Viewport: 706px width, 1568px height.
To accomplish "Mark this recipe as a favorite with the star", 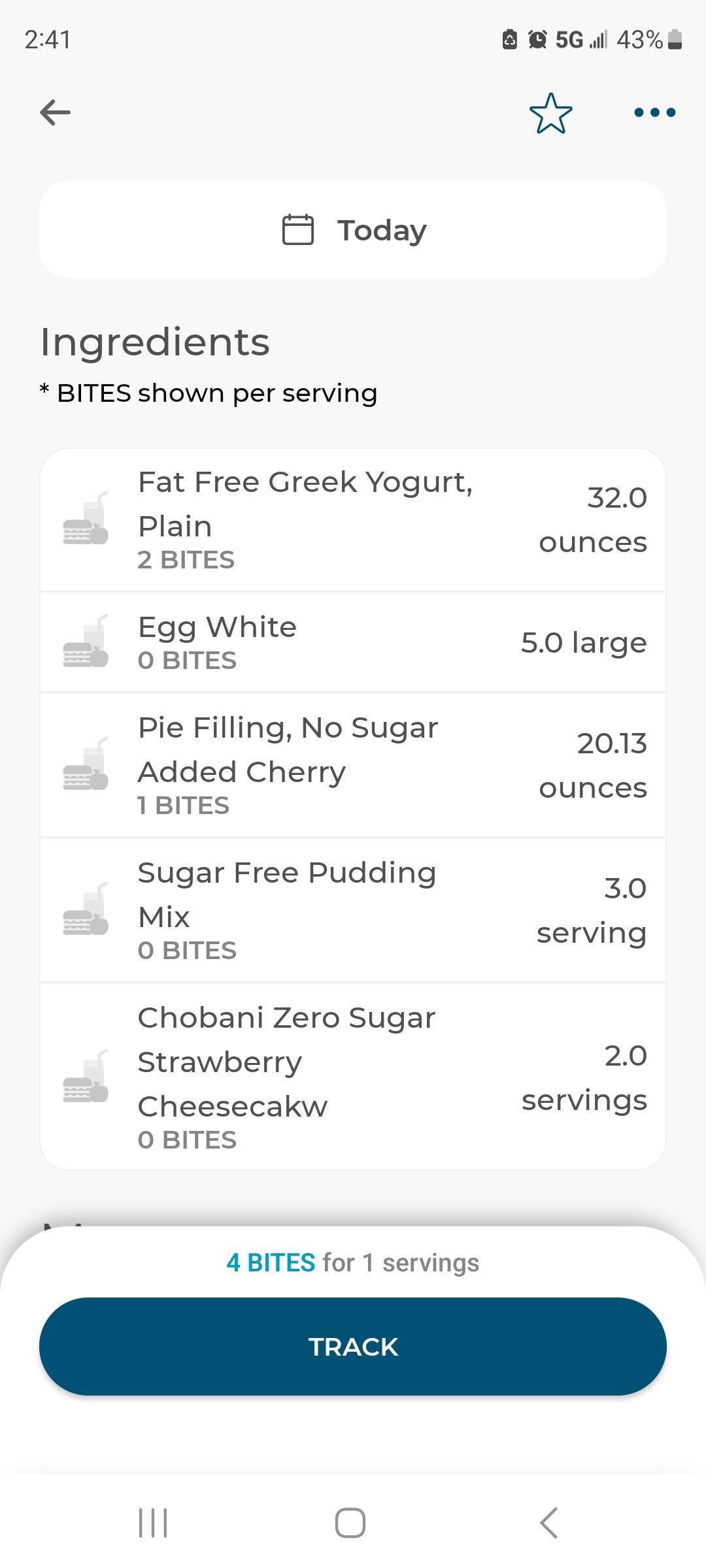I will [x=550, y=113].
